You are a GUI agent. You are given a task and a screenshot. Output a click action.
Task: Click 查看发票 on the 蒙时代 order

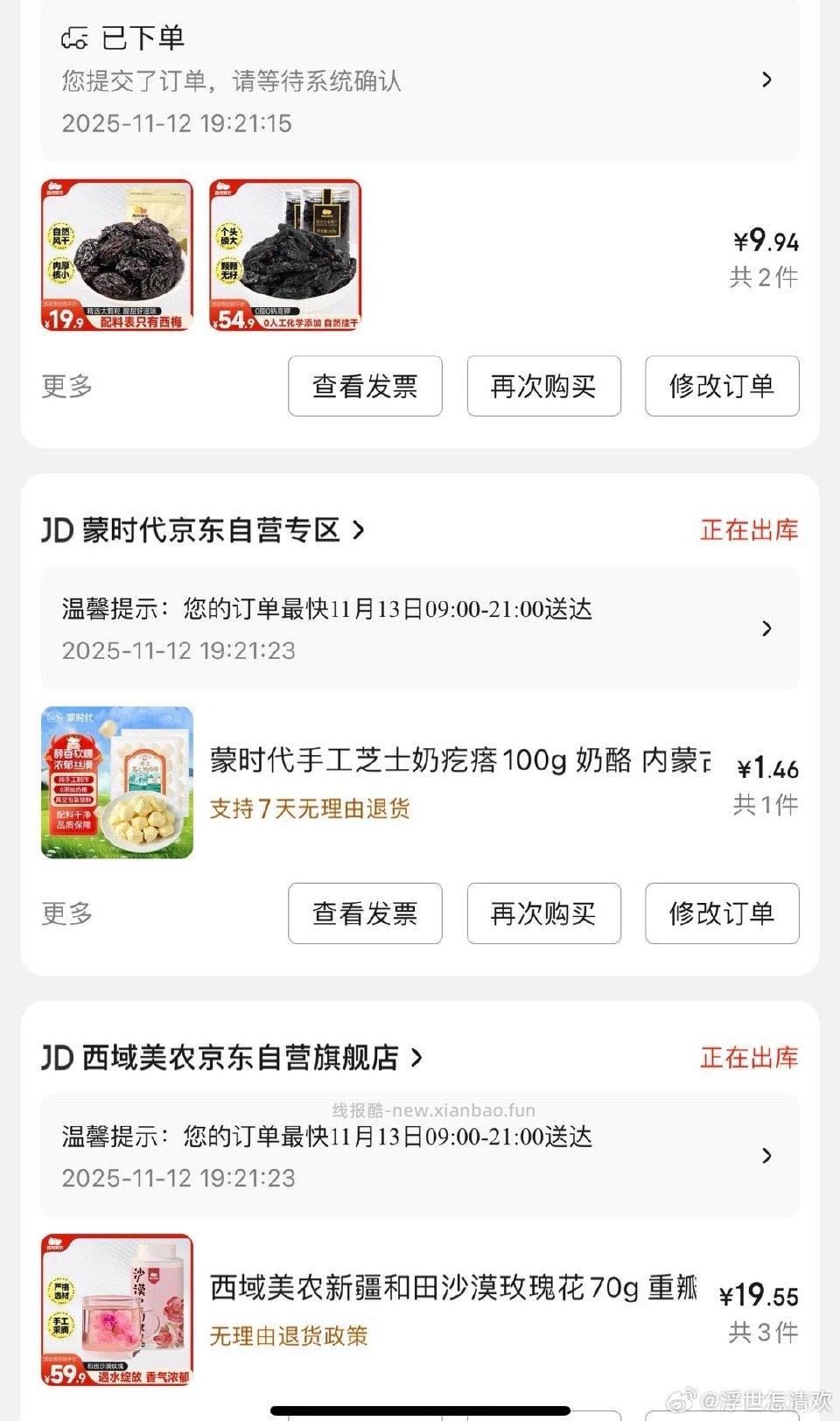click(365, 913)
